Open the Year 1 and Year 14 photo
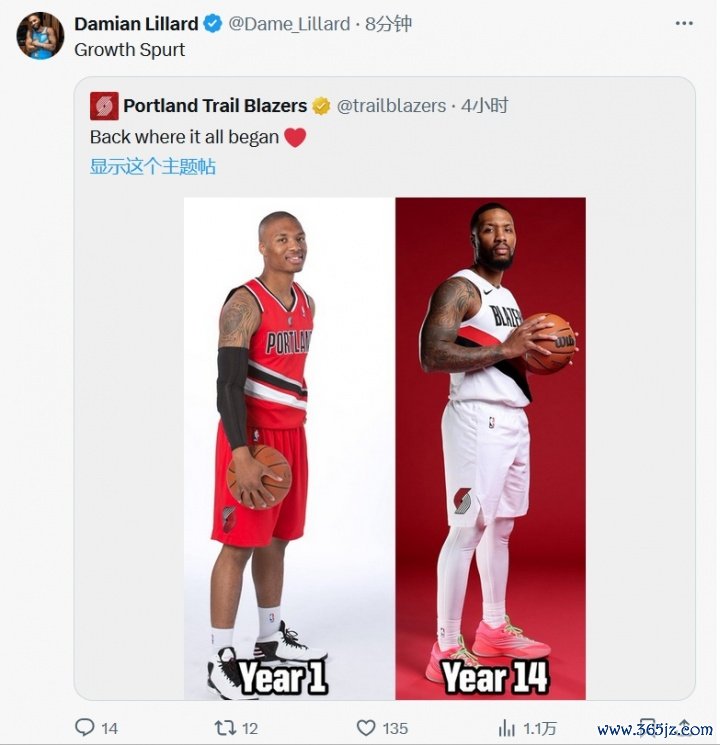 385,448
